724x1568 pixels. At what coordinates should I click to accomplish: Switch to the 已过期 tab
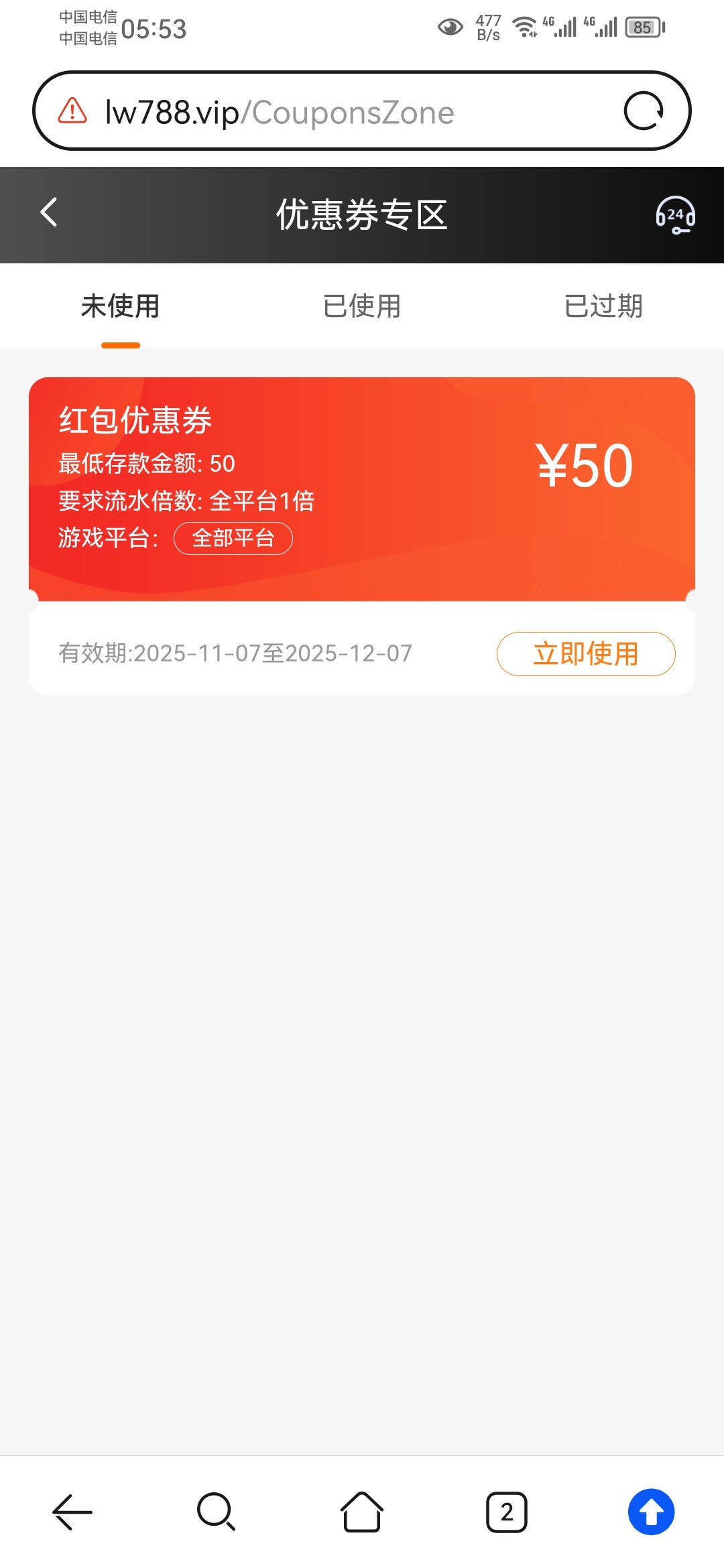[603, 307]
